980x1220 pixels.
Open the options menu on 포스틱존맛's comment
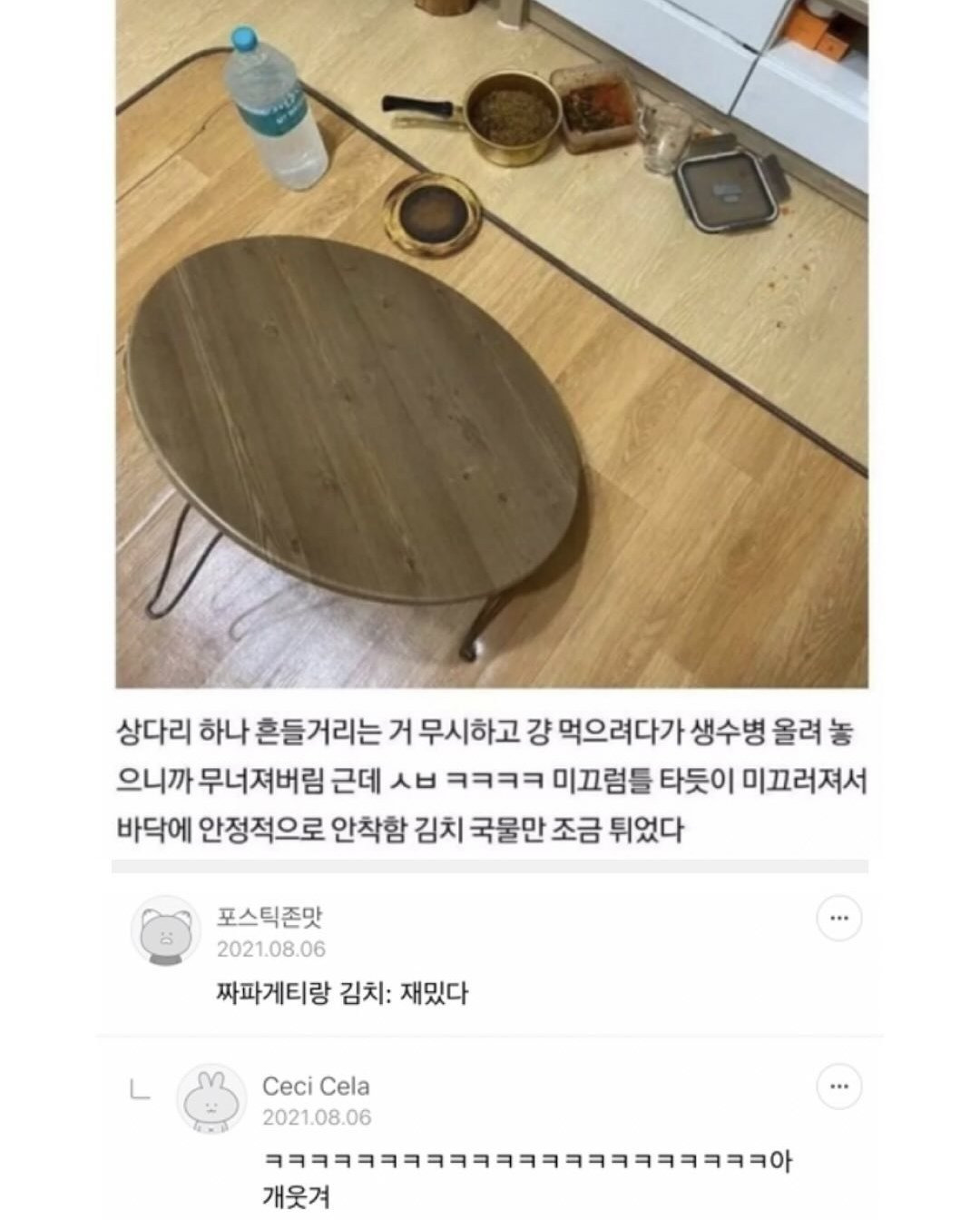(x=838, y=920)
